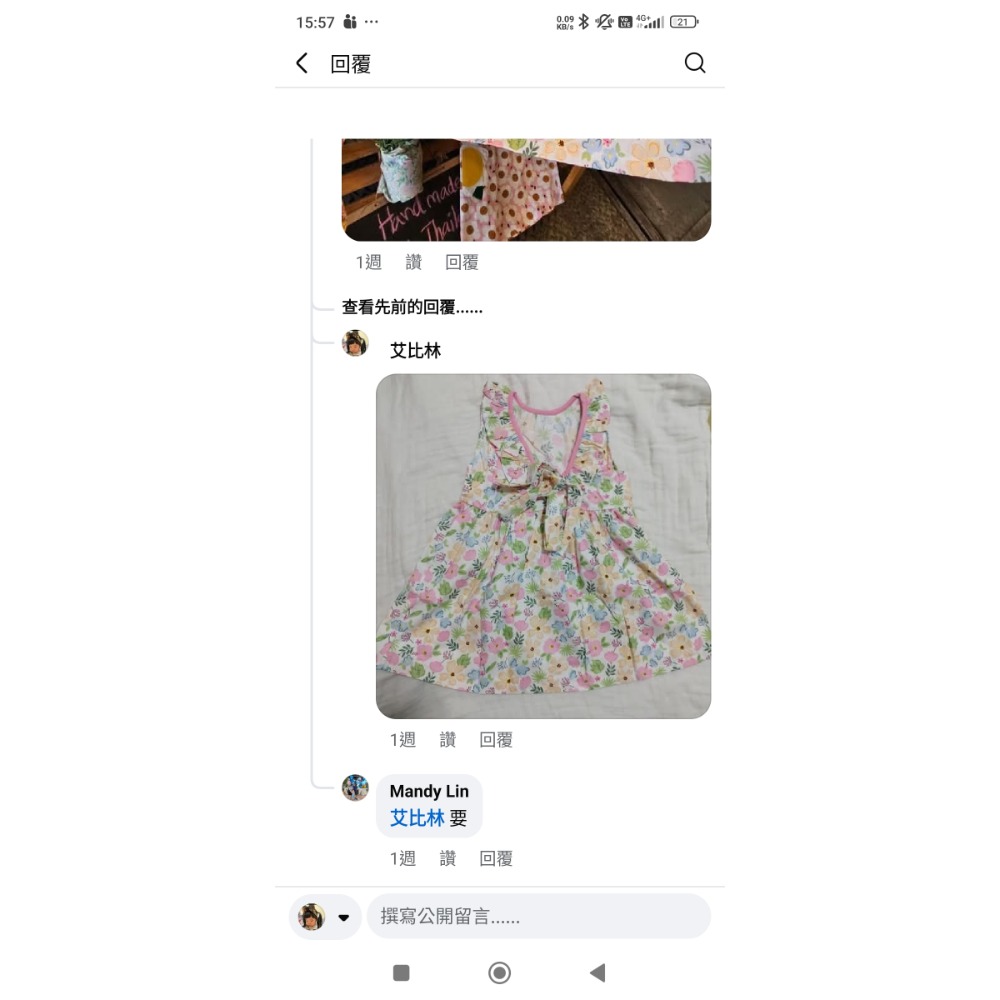Go back using the top-left arrow
This screenshot has width=1000, height=1000.
pyautogui.click(x=302, y=63)
